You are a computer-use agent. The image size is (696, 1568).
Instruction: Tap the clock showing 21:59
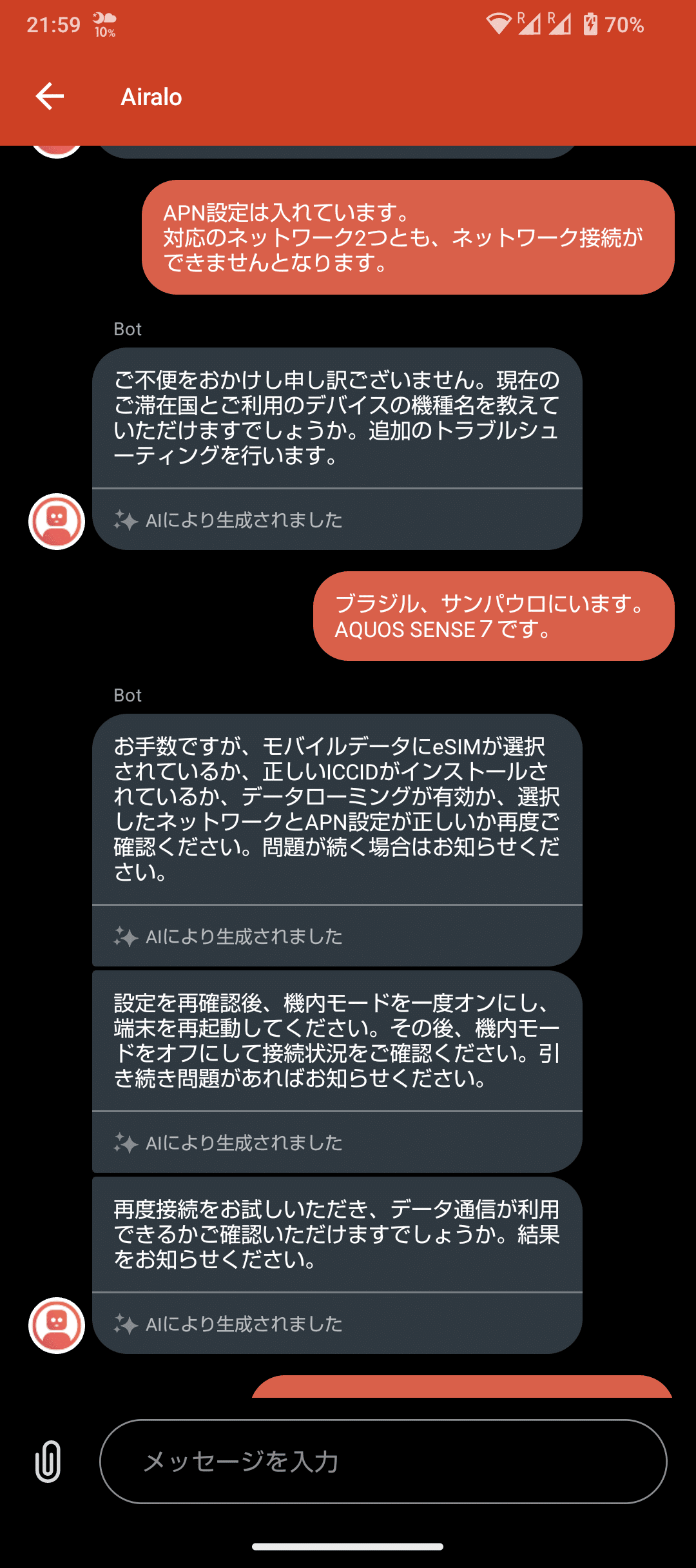point(55,24)
